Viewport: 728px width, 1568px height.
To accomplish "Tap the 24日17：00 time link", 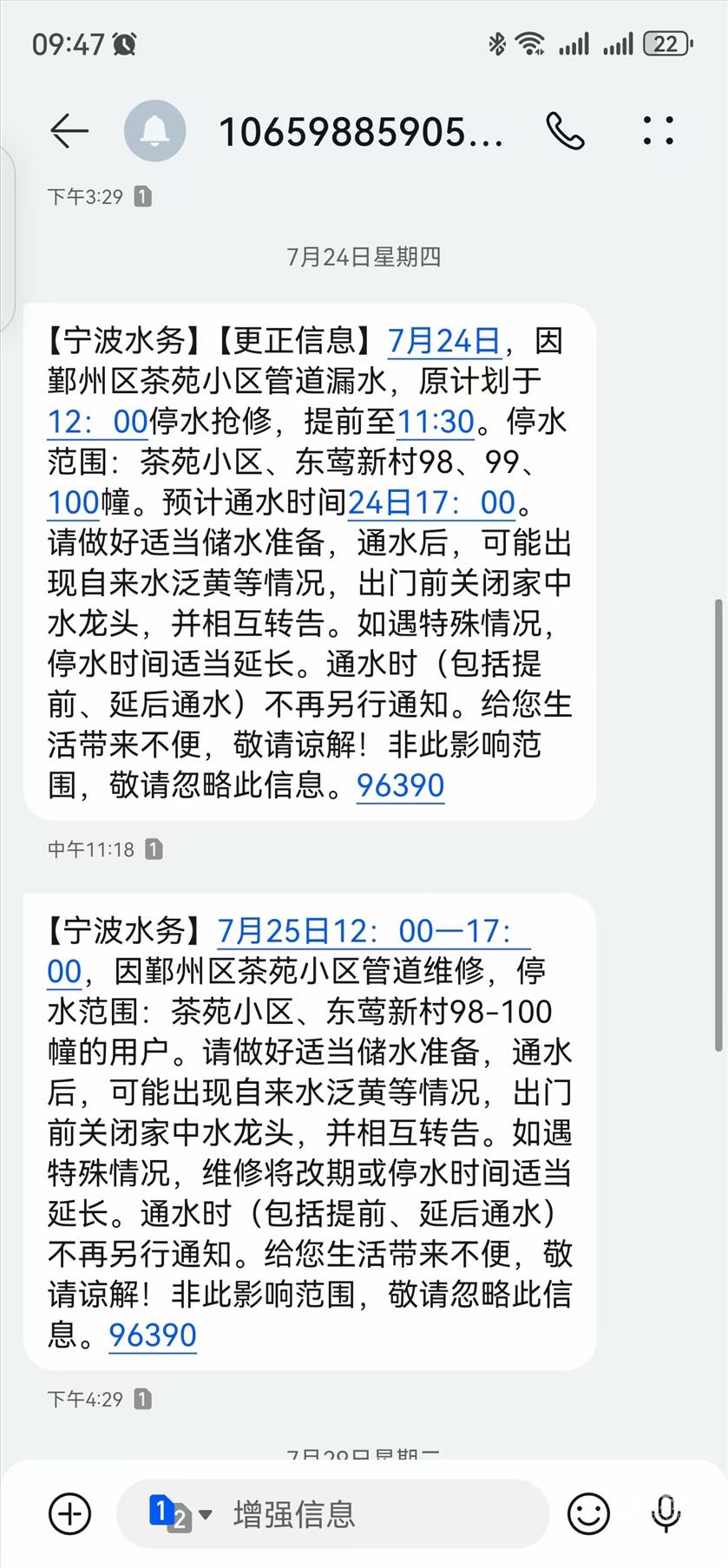I will click(432, 502).
